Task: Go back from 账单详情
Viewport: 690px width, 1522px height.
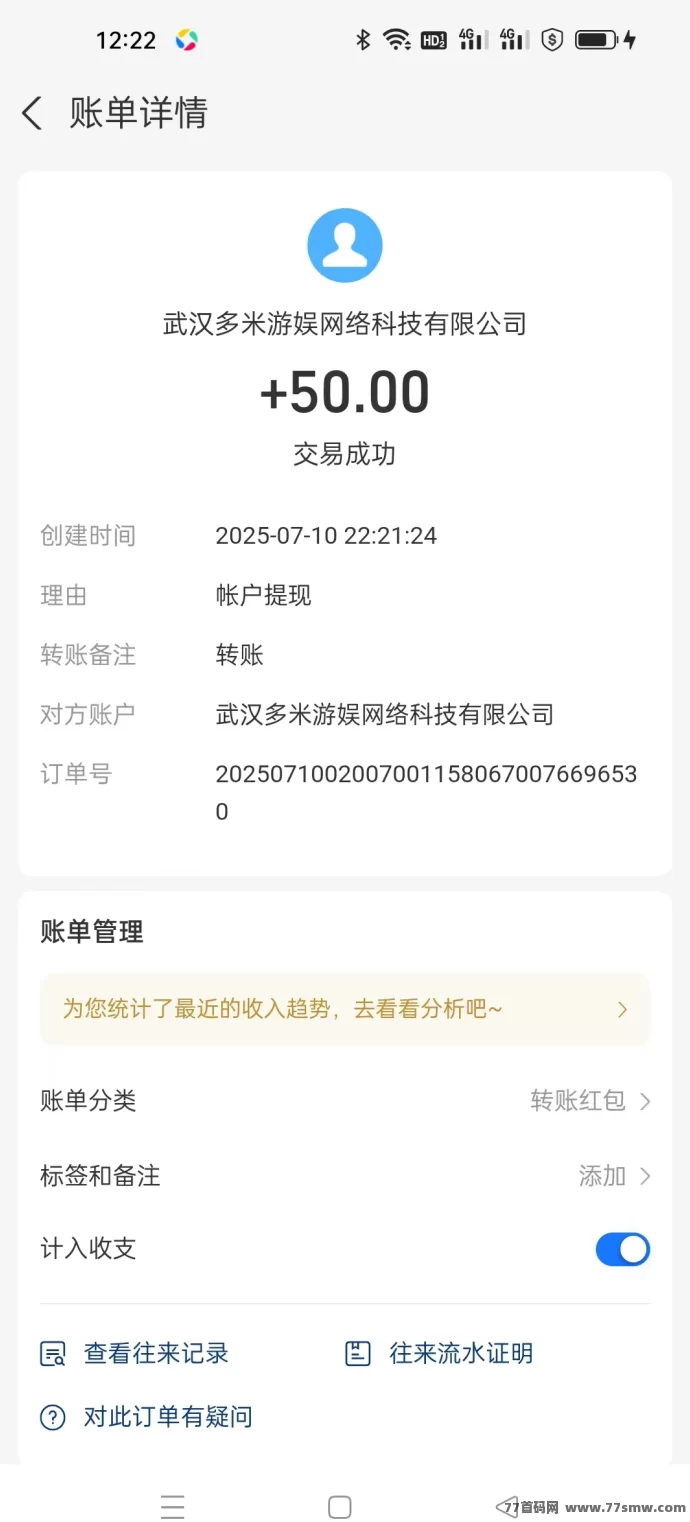Action: (x=33, y=113)
